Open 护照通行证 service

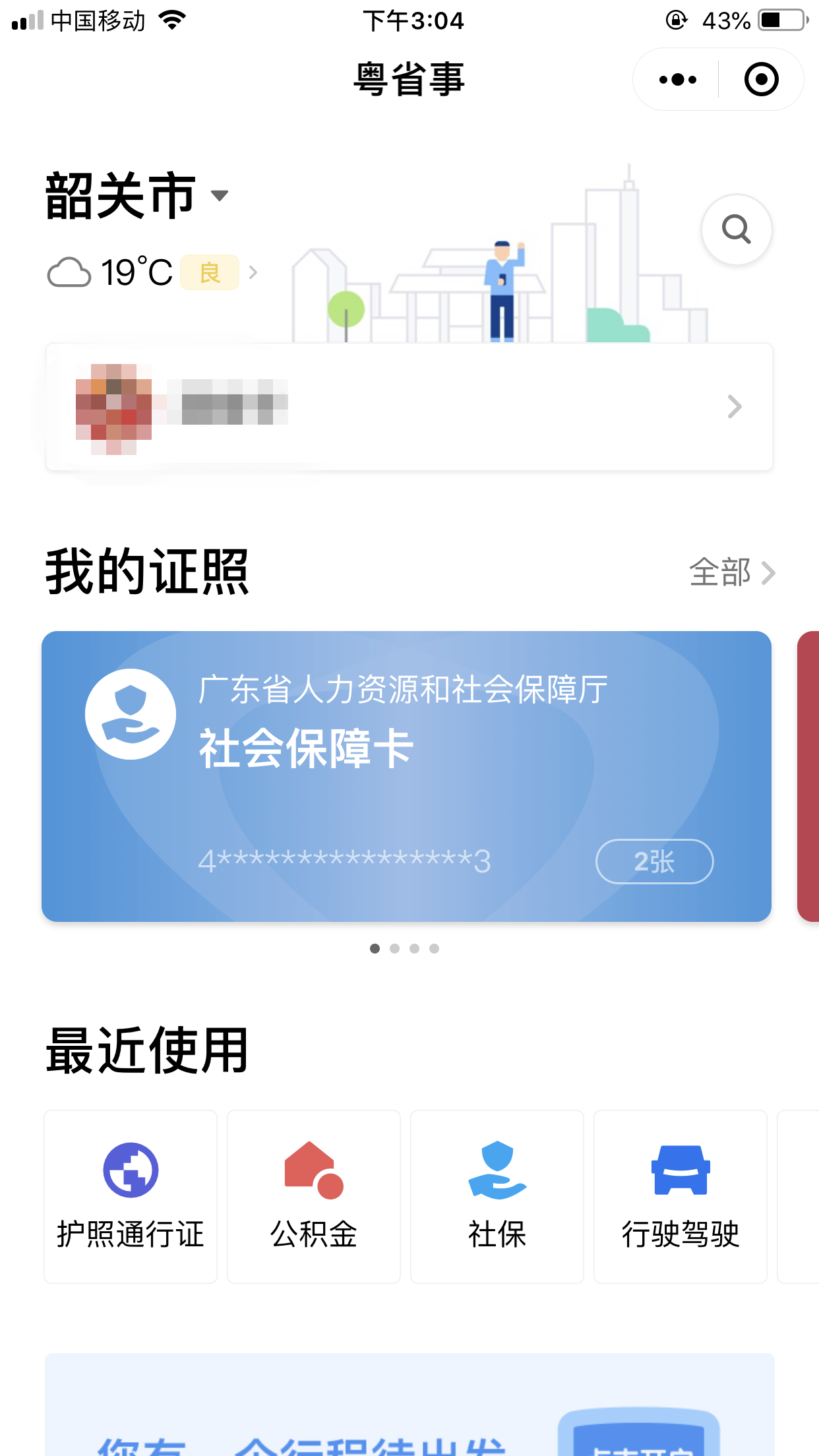(131, 1196)
